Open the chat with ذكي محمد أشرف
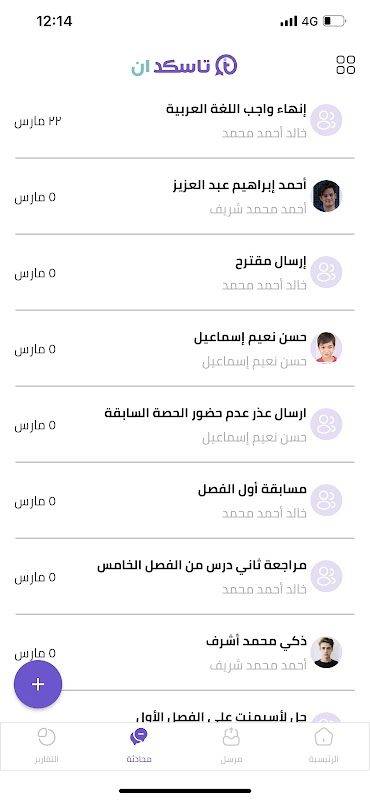Viewport: 370px width, 800px height. [185, 653]
